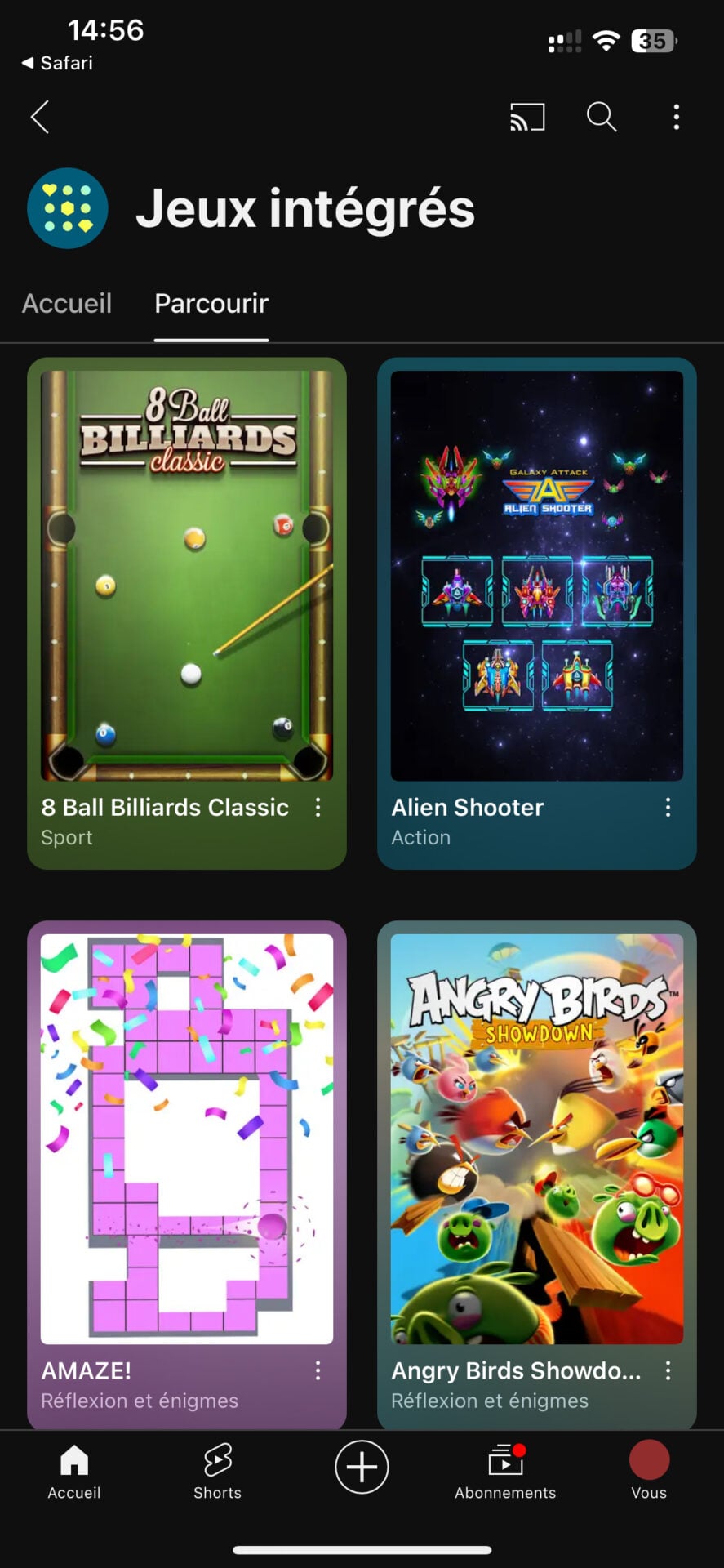Image resolution: width=724 pixels, height=1568 pixels.
Task: Open the Abonnements tab
Action: [505, 1472]
